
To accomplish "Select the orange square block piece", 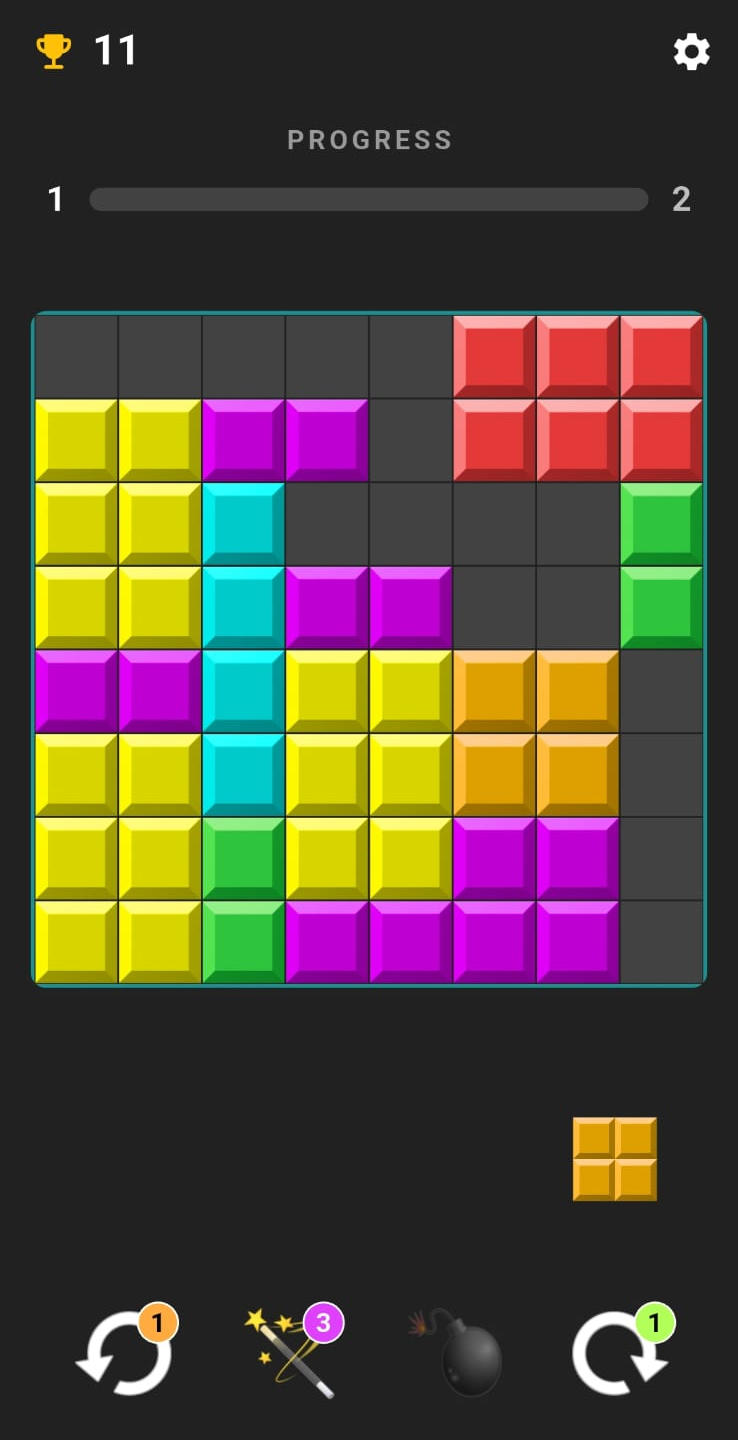I will [x=614, y=1158].
